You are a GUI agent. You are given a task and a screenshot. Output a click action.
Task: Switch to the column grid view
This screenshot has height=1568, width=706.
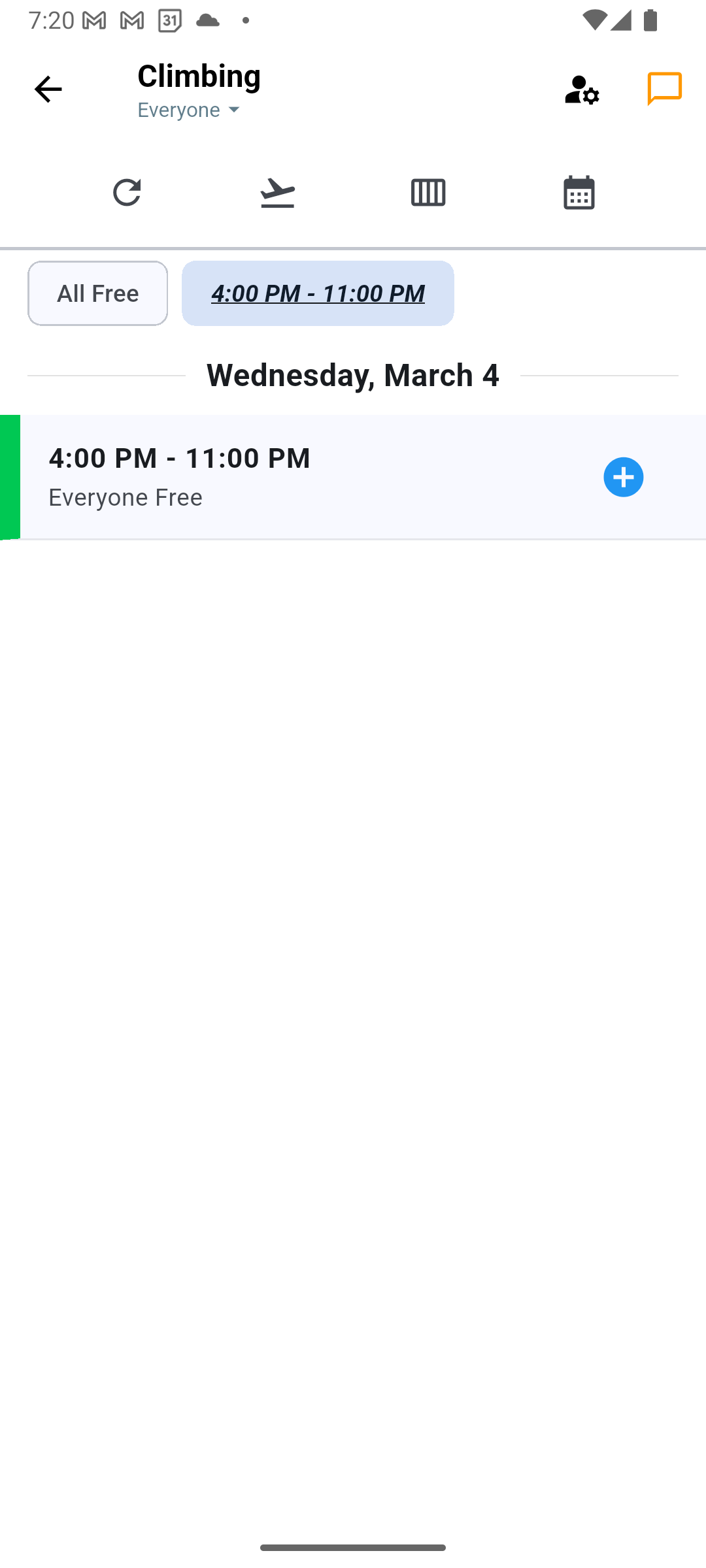tap(428, 193)
